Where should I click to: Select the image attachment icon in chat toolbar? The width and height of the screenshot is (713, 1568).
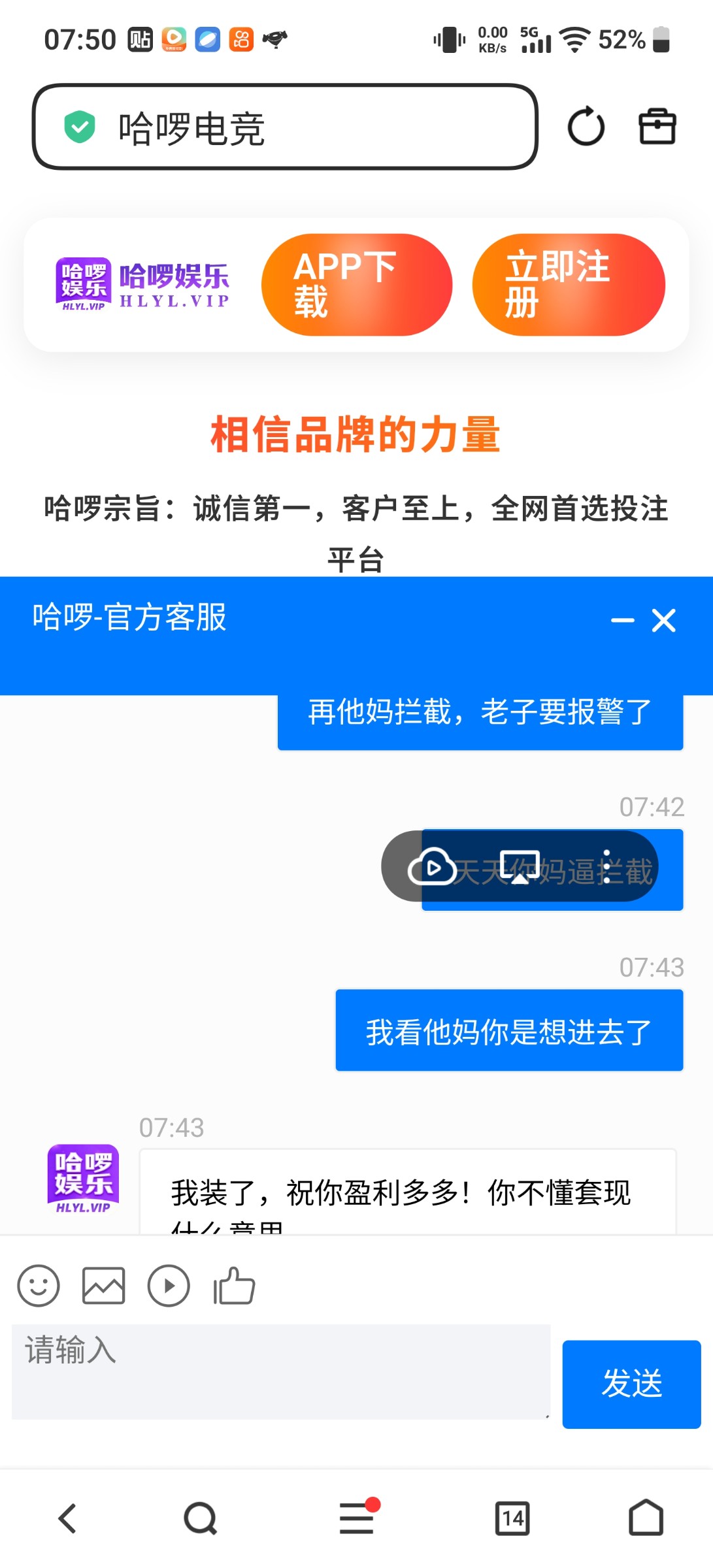pyautogui.click(x=103, y=1285)
